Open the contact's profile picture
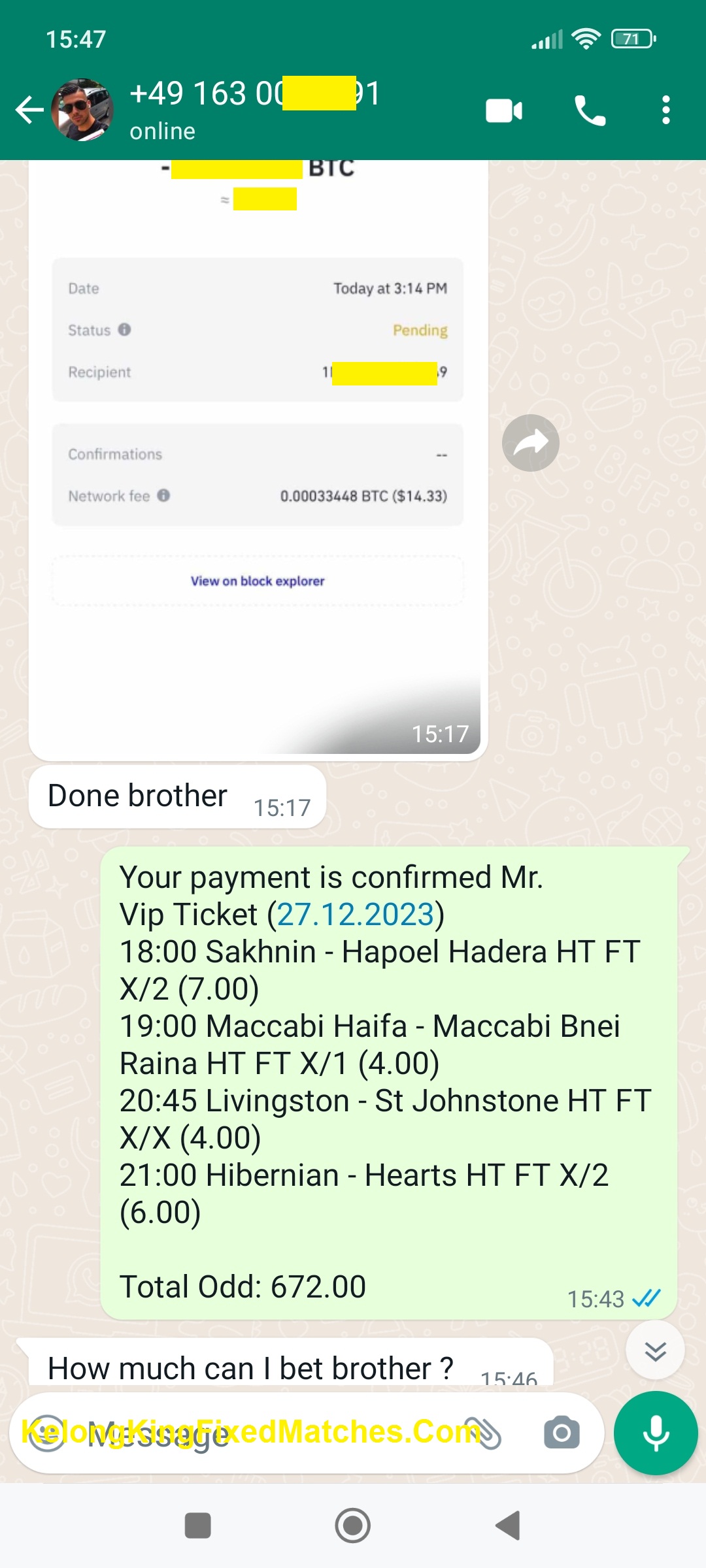The height and width of the screenshot is (1568, 706). [x=82, y=110]
